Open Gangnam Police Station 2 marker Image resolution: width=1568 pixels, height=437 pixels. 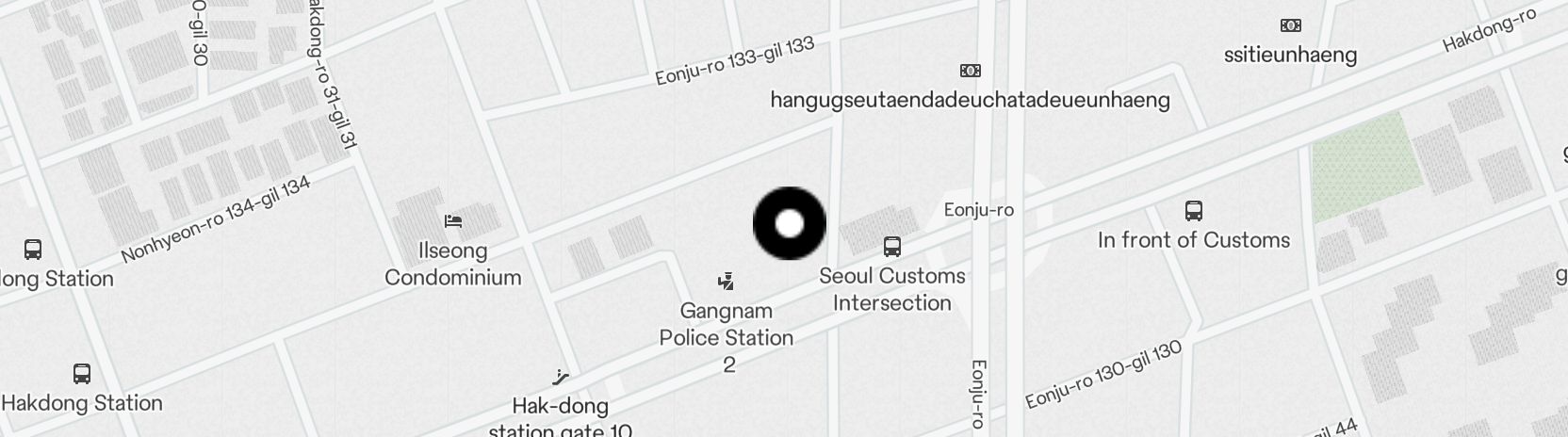tap(726, 282)
